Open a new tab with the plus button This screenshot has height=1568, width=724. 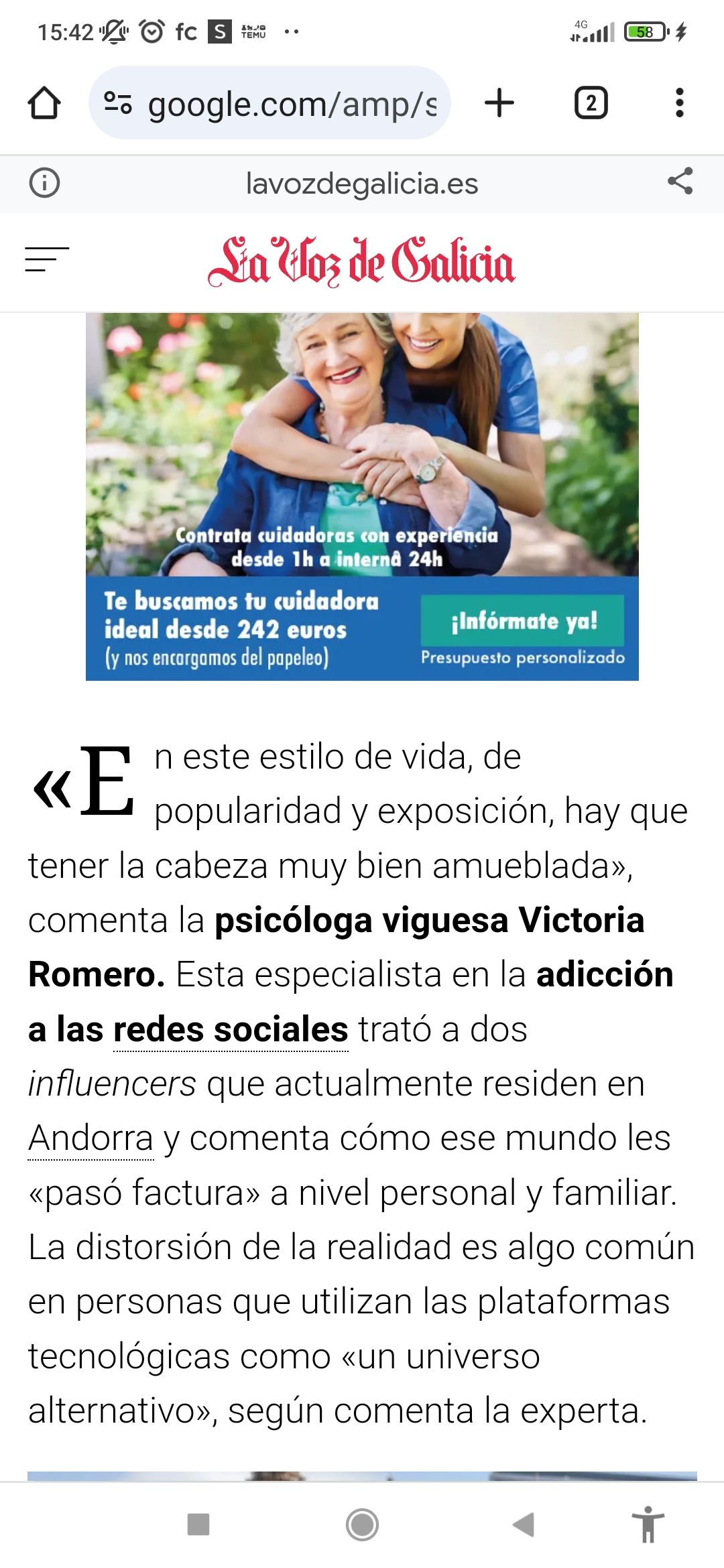click(499, 104)
